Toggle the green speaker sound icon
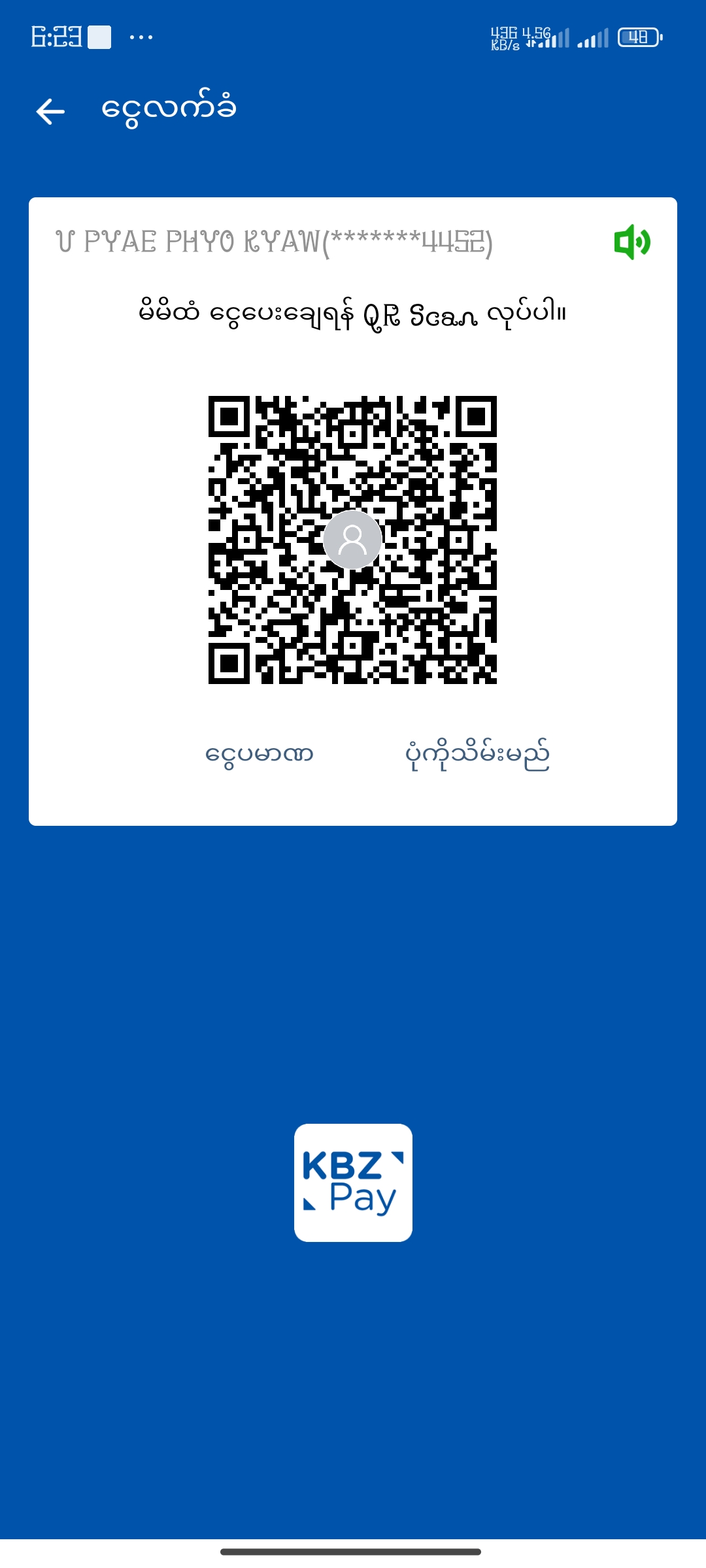The width and height of the screenshot is (706, 1568). pos(632,242)
